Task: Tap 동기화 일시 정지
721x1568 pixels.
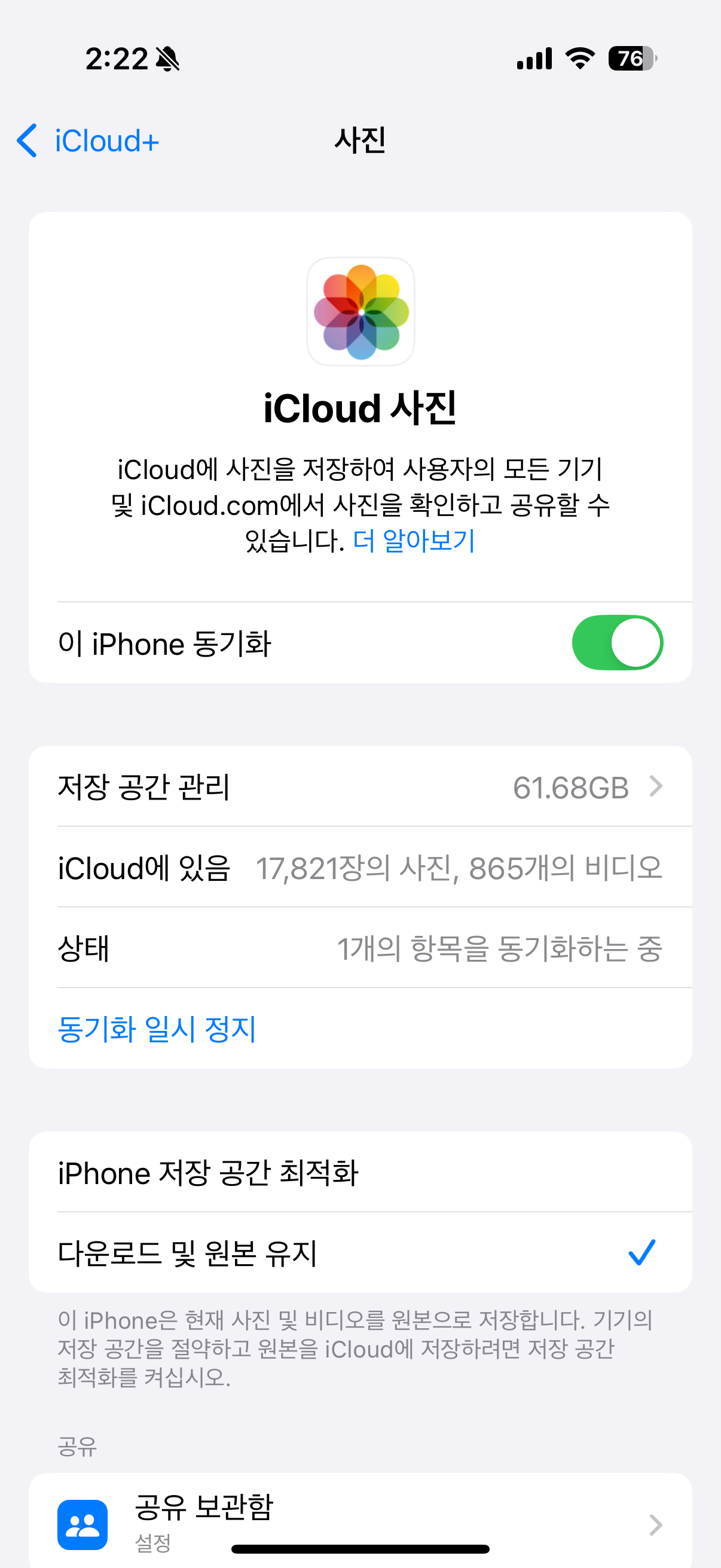Action: coord(157,1029)
